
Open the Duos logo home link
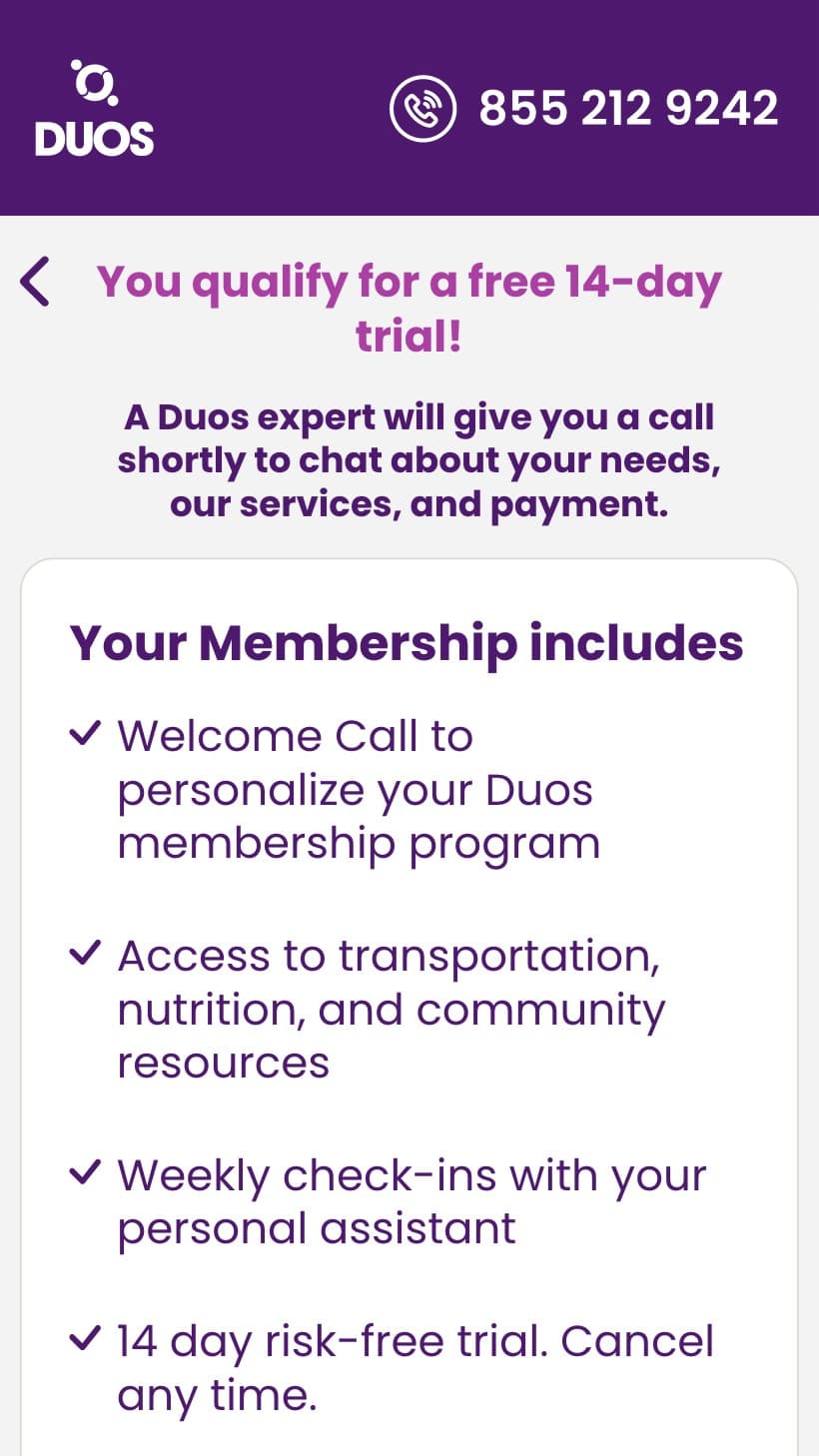tap(95, 108)
